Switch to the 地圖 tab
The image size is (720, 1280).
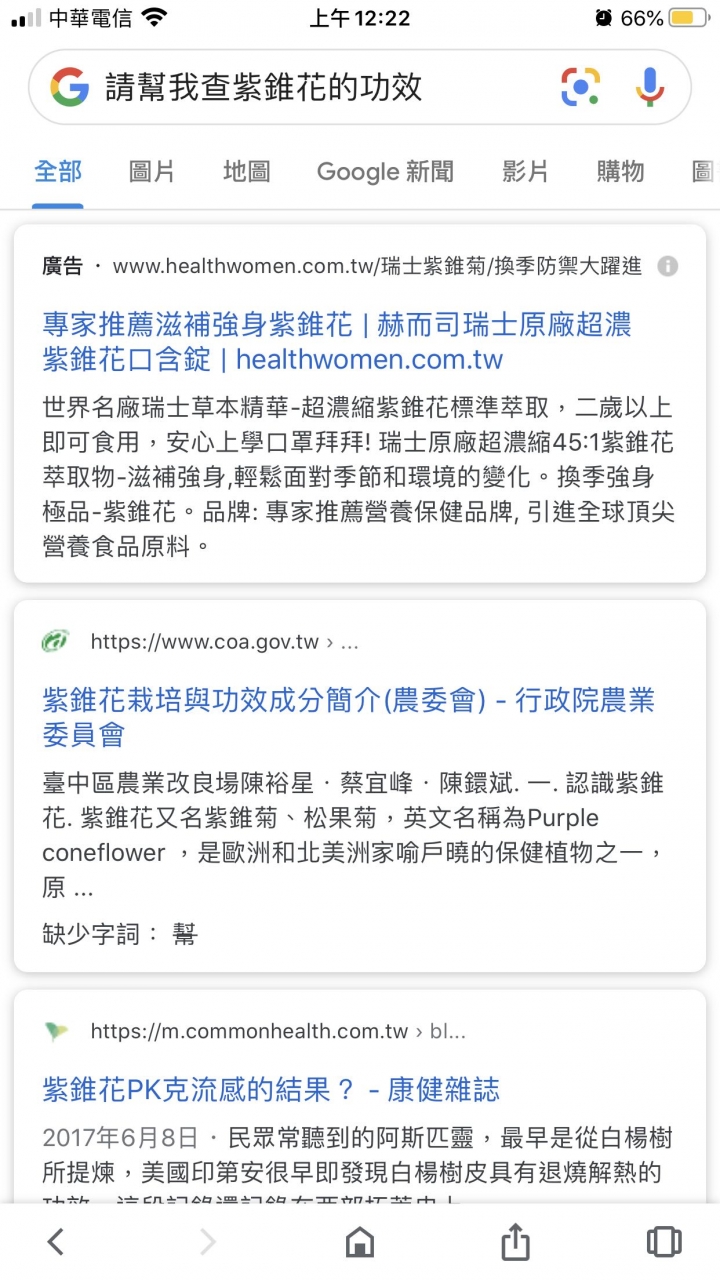click(x=246, y=171)
